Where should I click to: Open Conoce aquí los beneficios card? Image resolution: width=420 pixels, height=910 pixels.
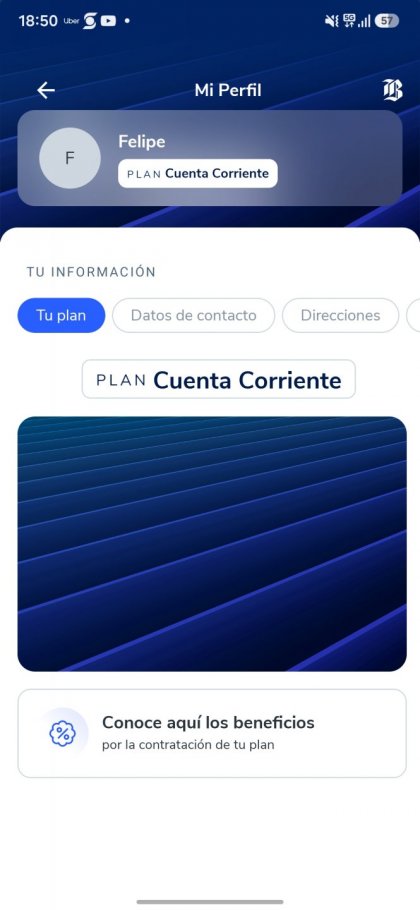click(x=212, y=733)
